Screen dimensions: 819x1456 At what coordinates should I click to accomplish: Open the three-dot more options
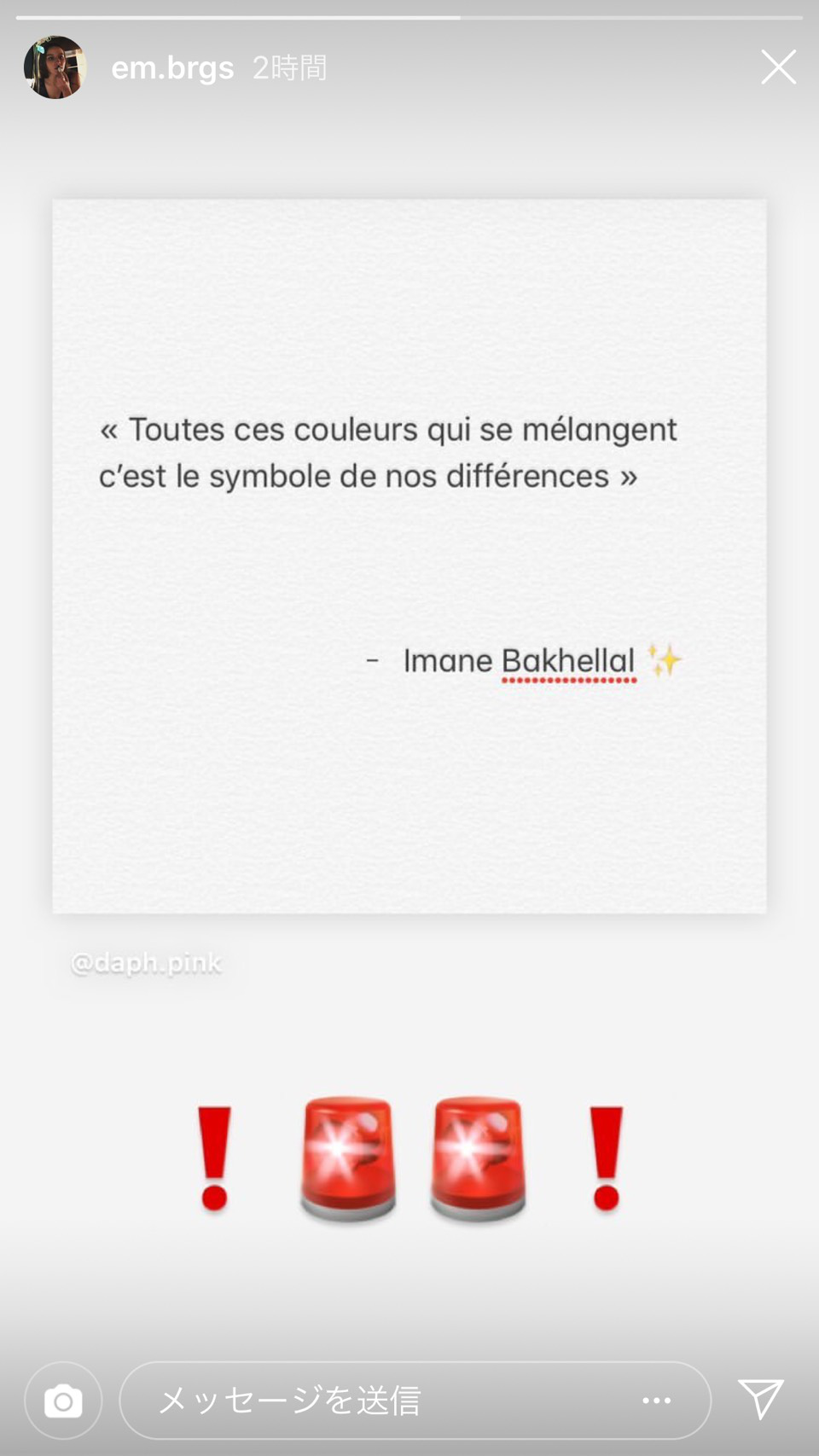click(656, 1401)
